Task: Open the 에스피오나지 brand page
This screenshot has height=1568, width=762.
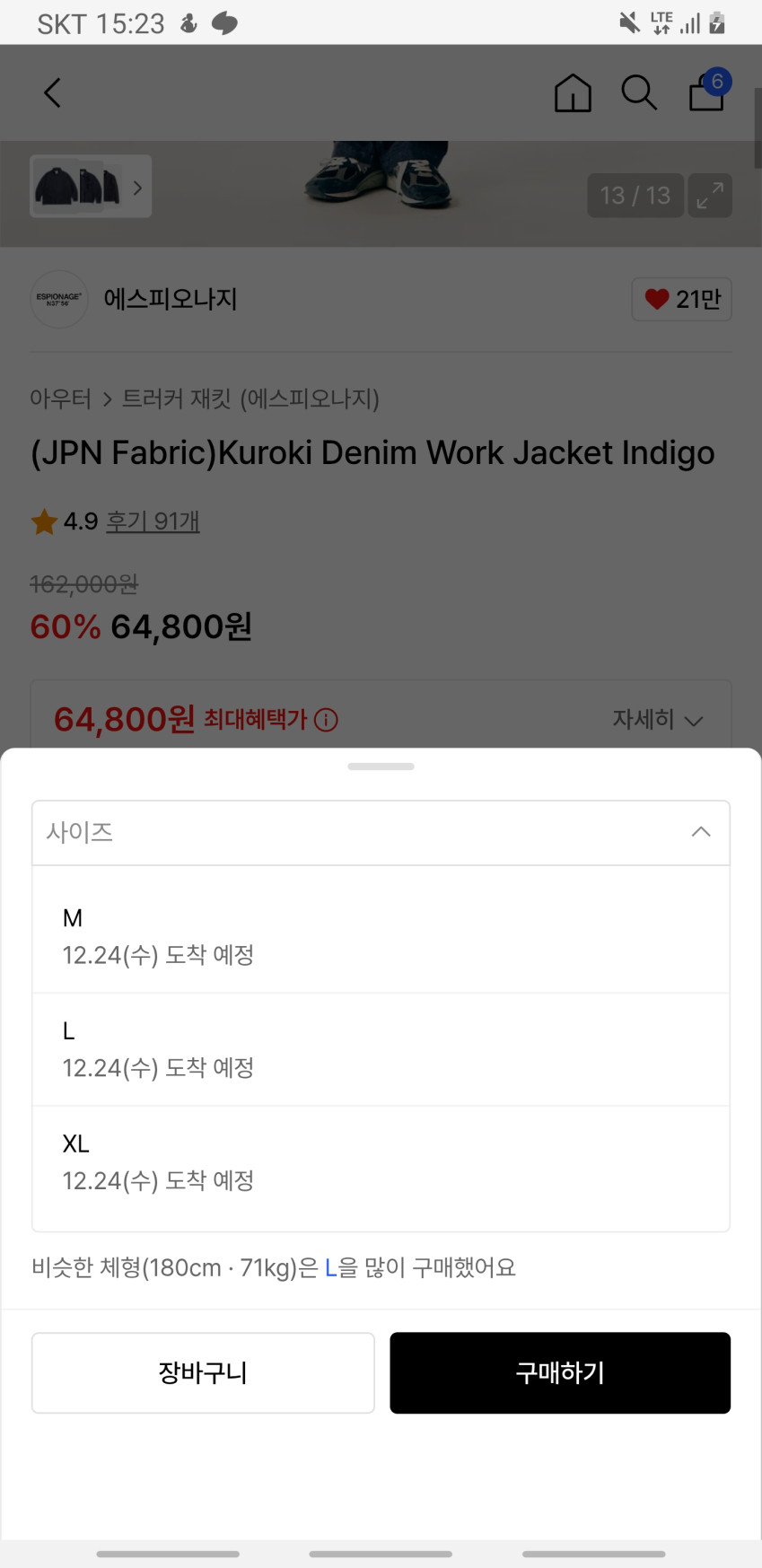Action: point(170,299)
